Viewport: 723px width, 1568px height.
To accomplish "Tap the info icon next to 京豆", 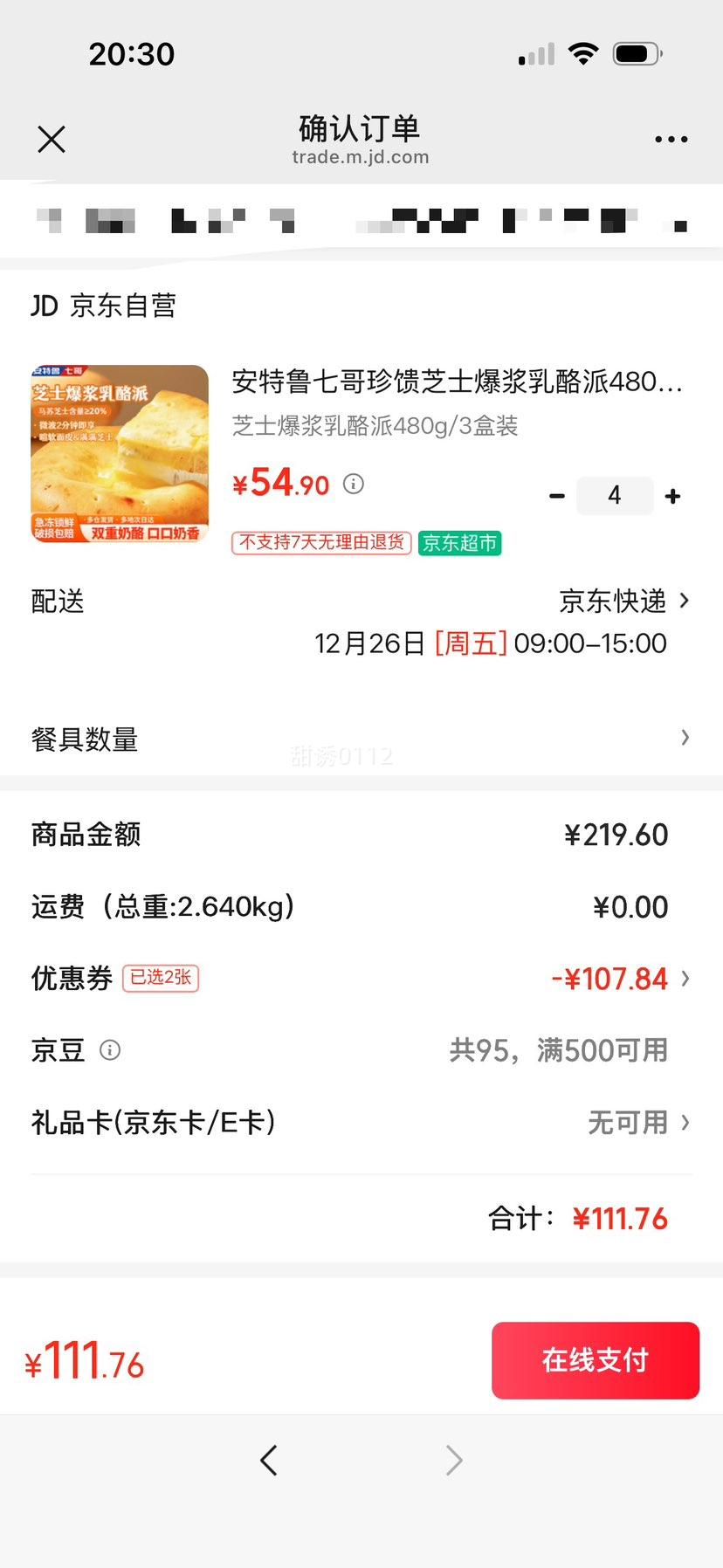I will click(x=111, y=1050).
